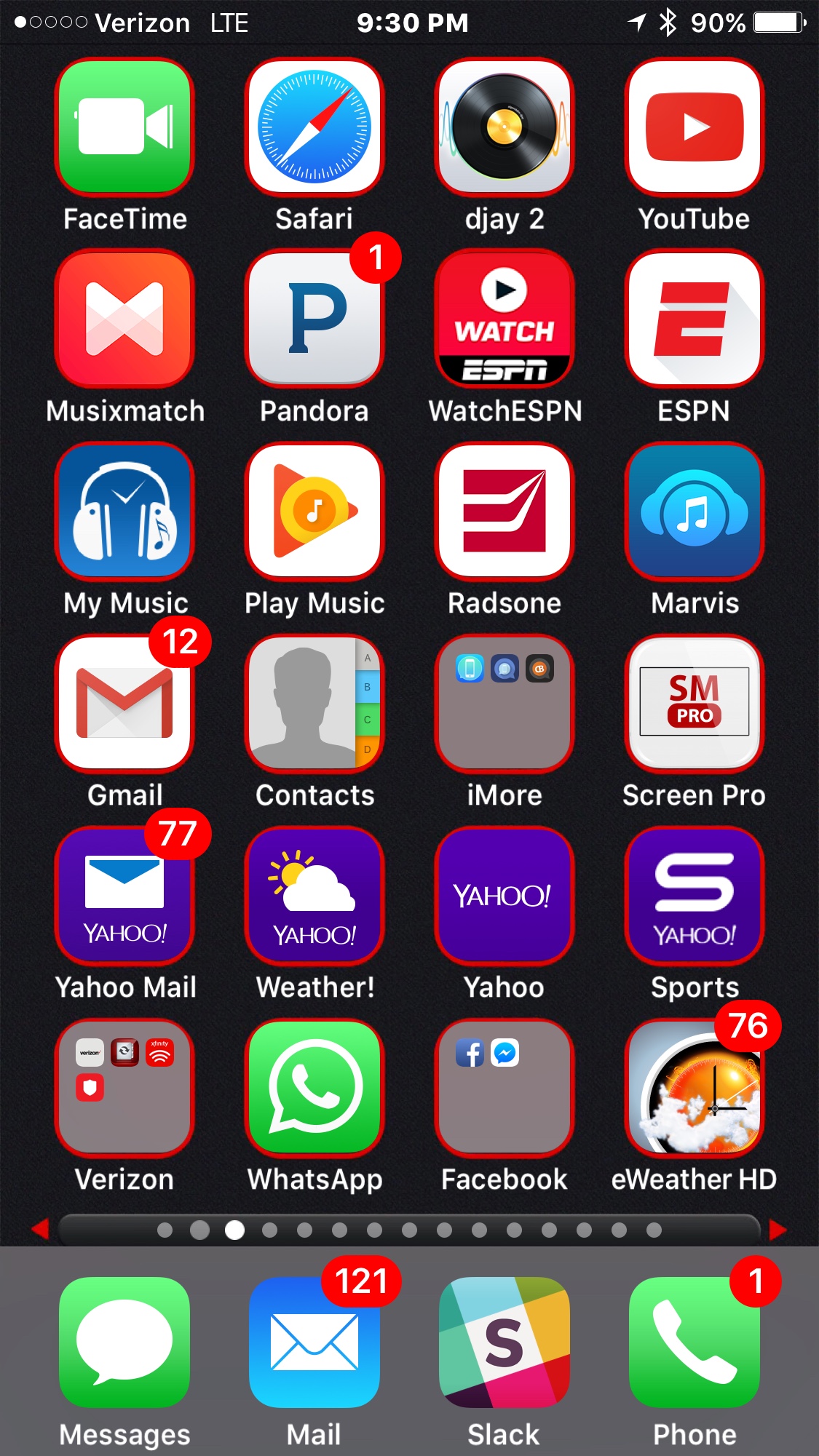The height and width of the screenshot is (1456, 819).
Task: Launch WhatsApp
Action: [314, 1088]
